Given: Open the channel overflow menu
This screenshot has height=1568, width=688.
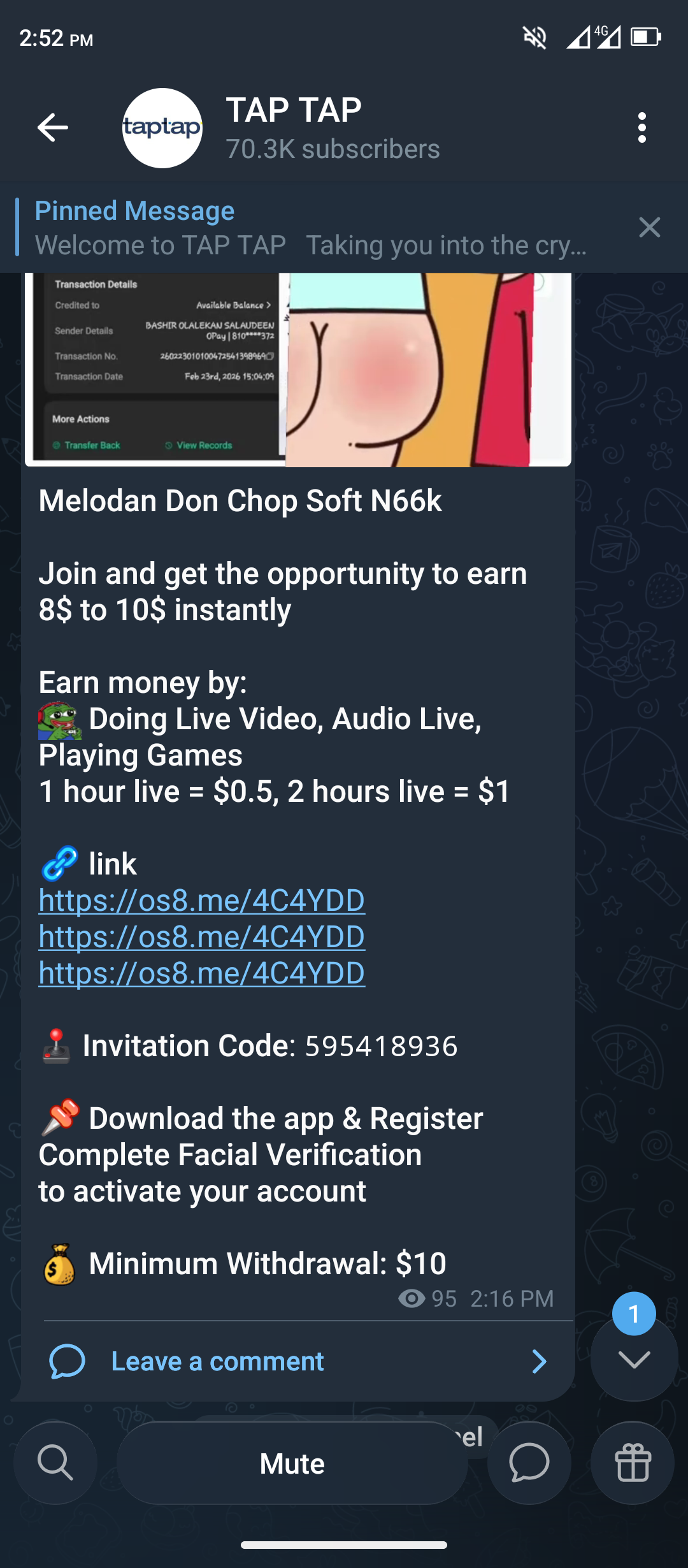Looking at the screenshot, I should 641,127.
